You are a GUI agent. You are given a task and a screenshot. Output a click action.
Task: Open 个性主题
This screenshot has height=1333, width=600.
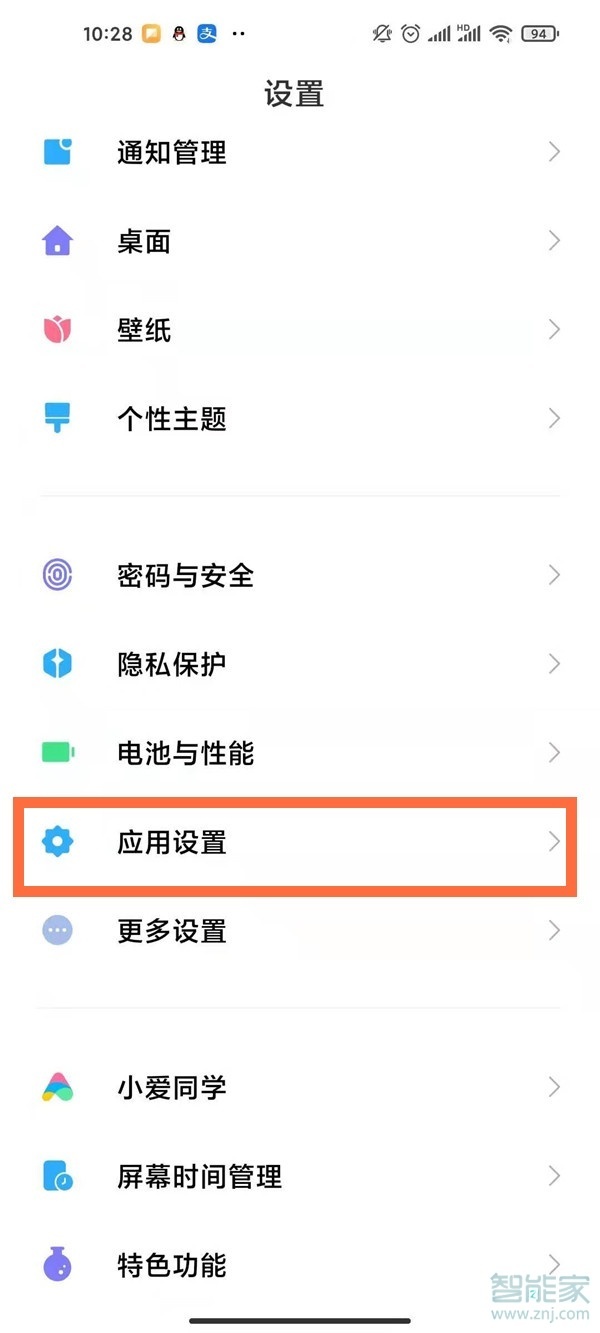pos(300,418)
